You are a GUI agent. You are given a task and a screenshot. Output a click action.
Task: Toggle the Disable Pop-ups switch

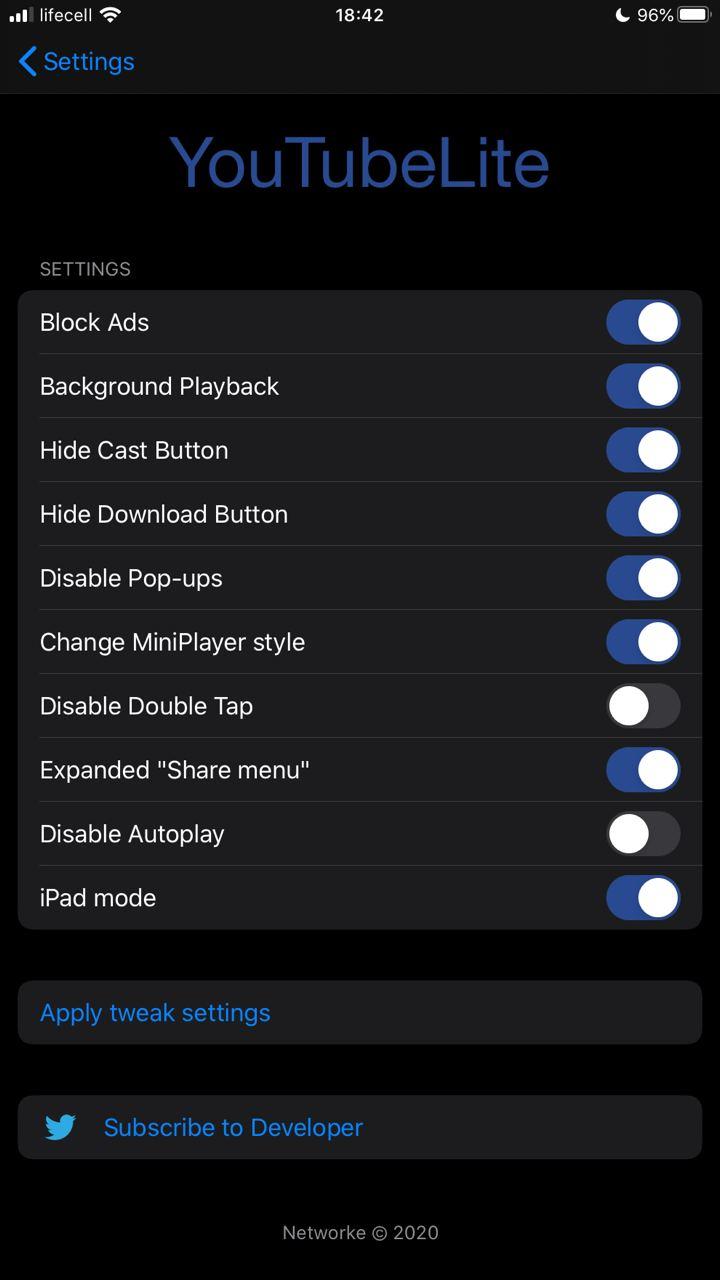(643, 578)
